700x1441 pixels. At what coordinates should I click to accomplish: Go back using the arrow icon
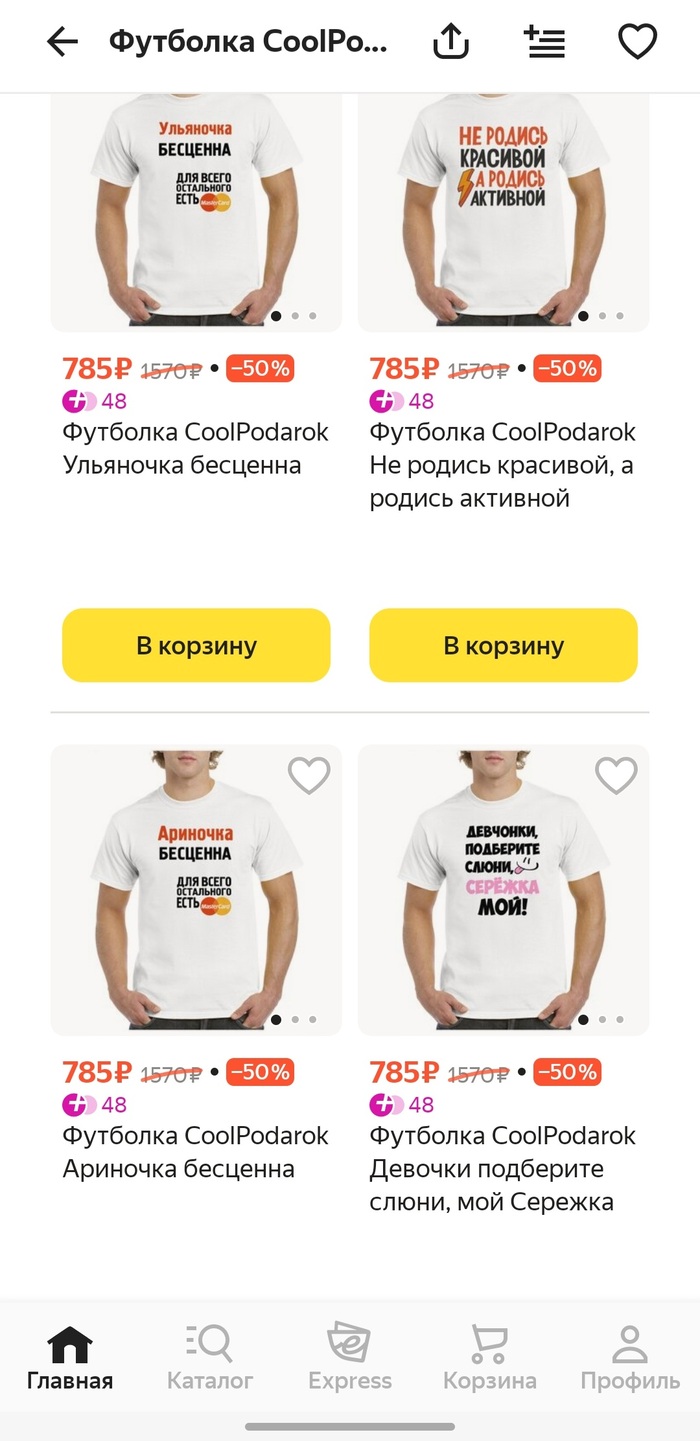pyautogui.click(x=62, y=42)
